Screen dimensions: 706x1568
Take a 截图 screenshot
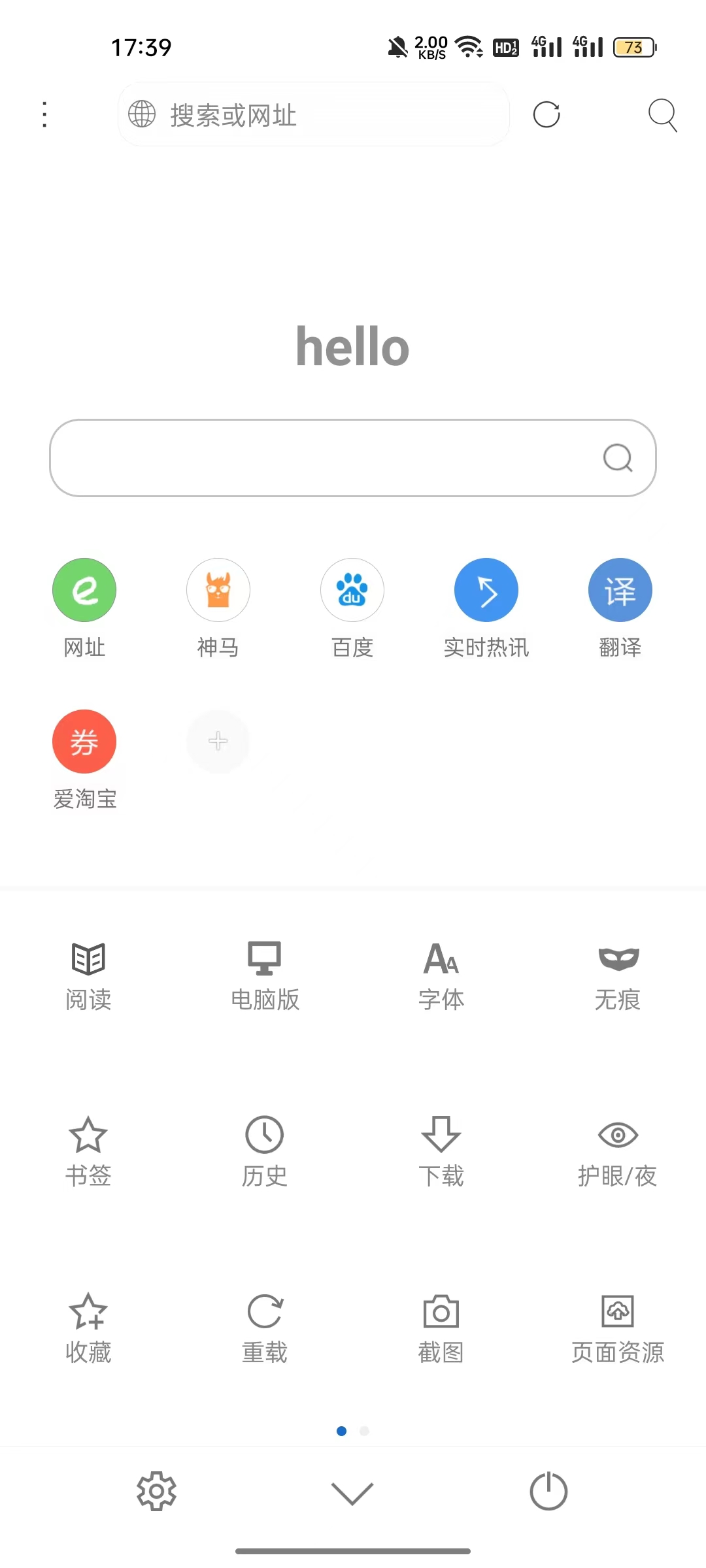coord(441,1329)
